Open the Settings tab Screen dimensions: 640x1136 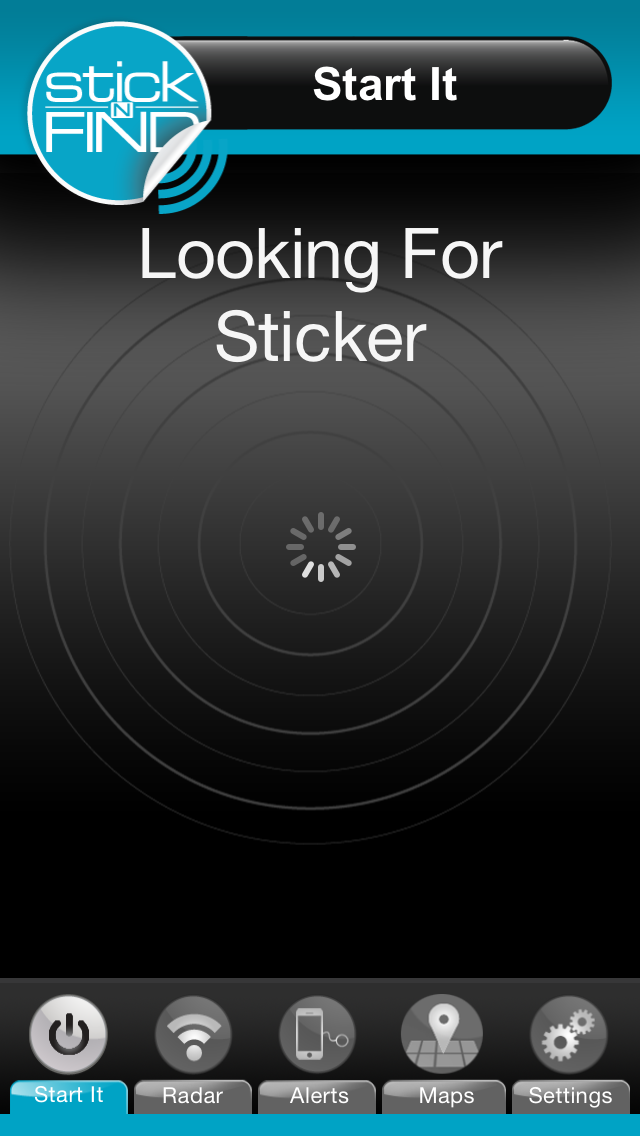(x=569, y=1050)
